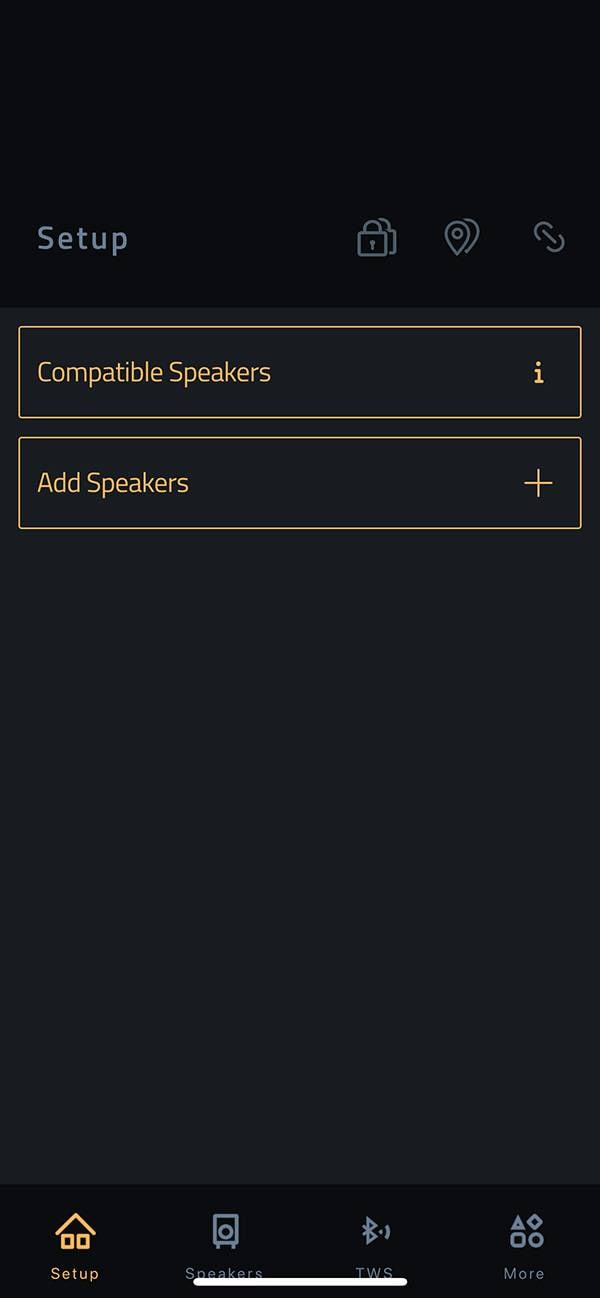Open the location pin icon

(461, 238)
